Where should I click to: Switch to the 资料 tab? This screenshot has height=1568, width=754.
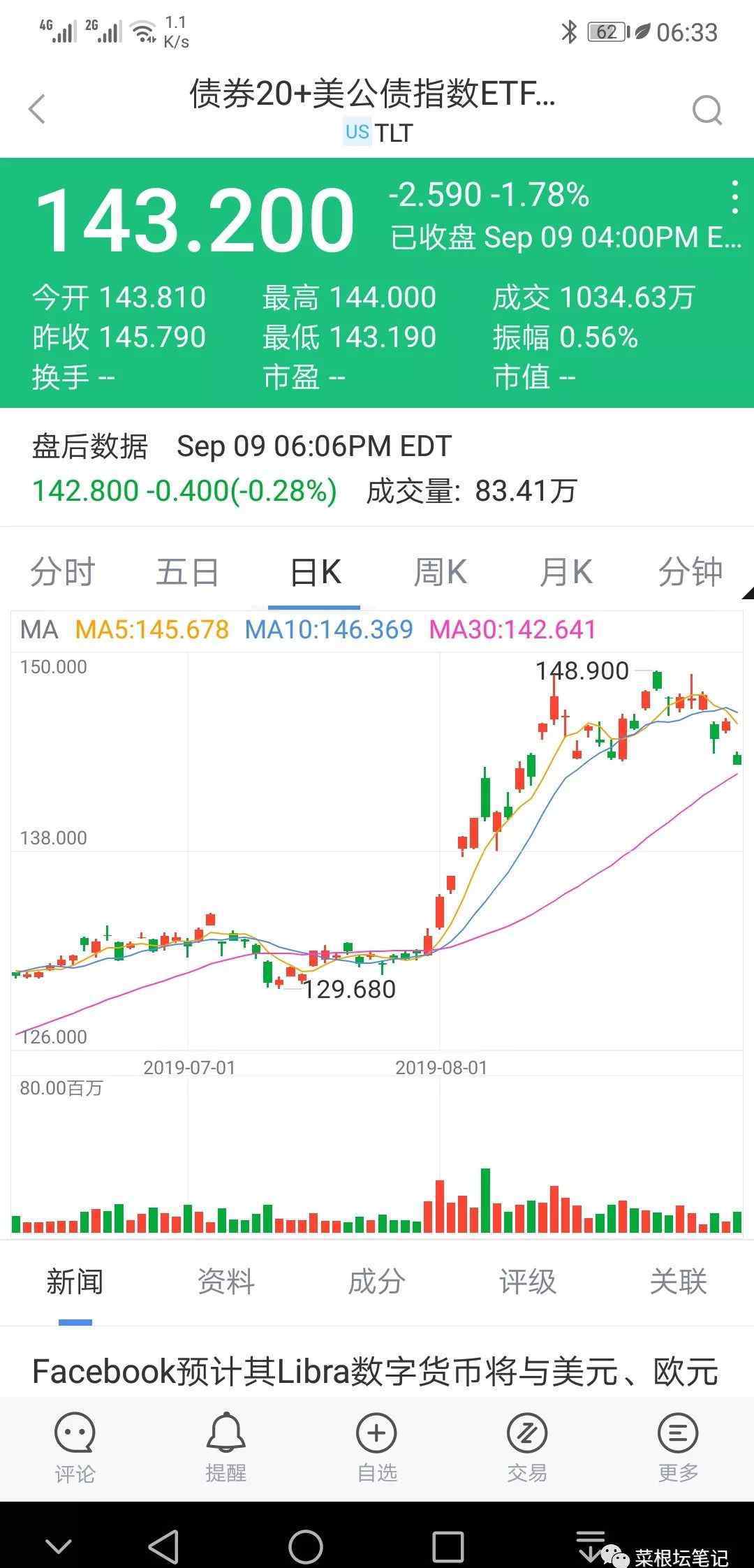pyautogui.click(x=226, y=1282)
